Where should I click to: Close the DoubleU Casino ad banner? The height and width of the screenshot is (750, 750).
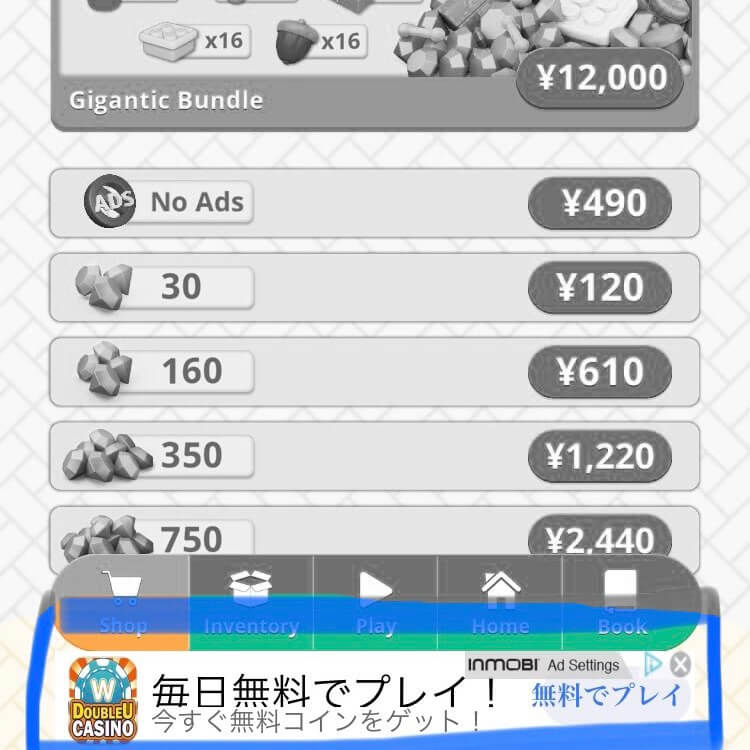tap(680, 664)
